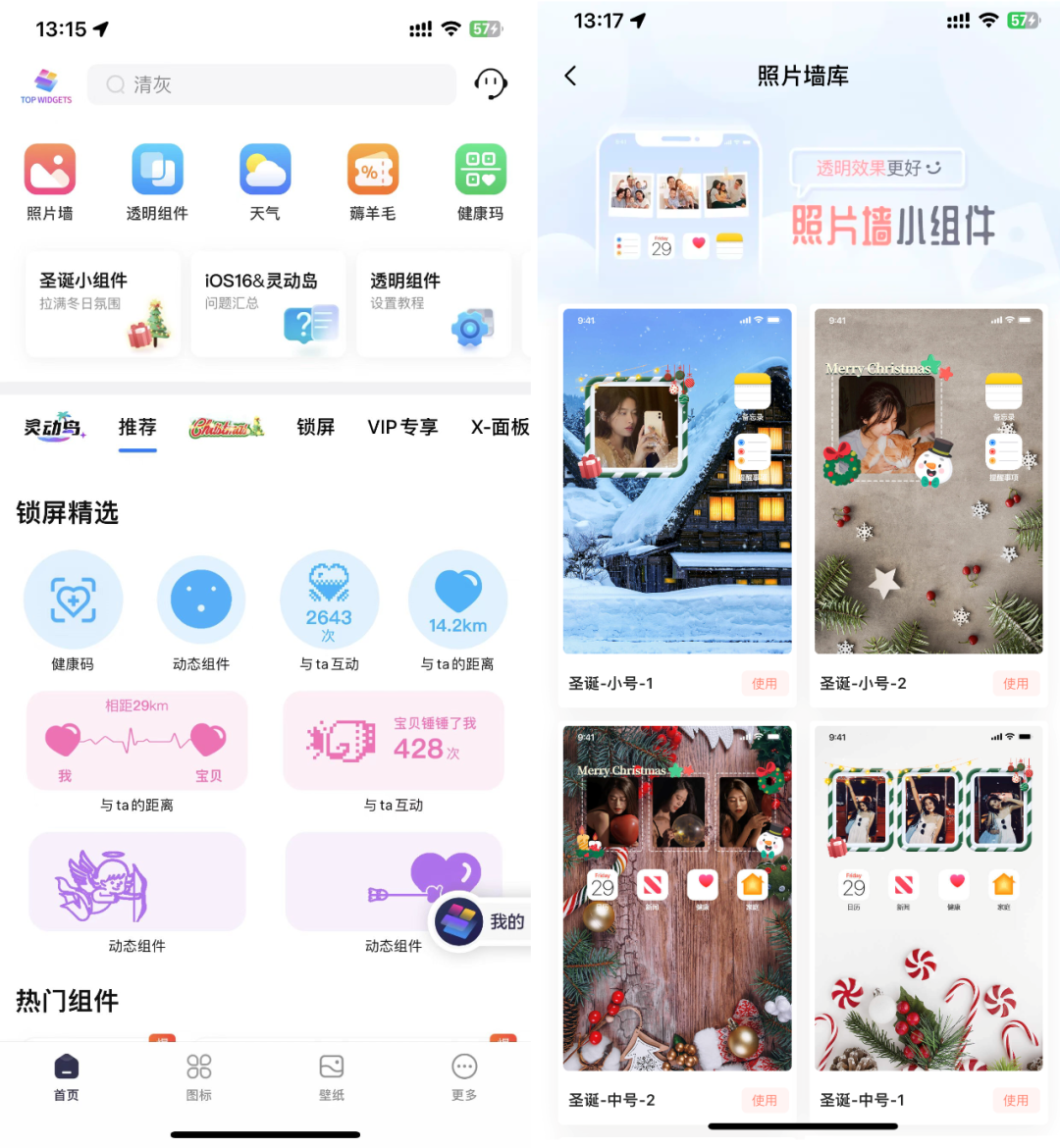
Task: Open the 健康码 shortcut at top
Action: tap(480, 183)
